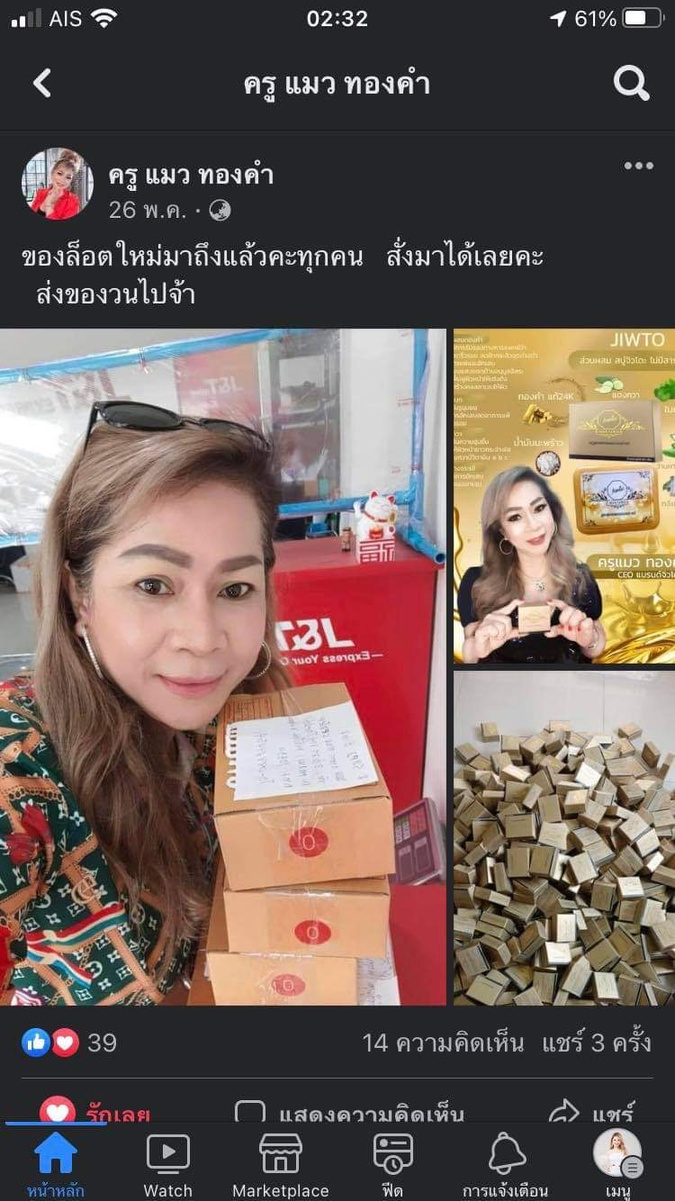Go to the ฟีด feeds tab
675x1201 pixels.
(x=393, y=1164)
